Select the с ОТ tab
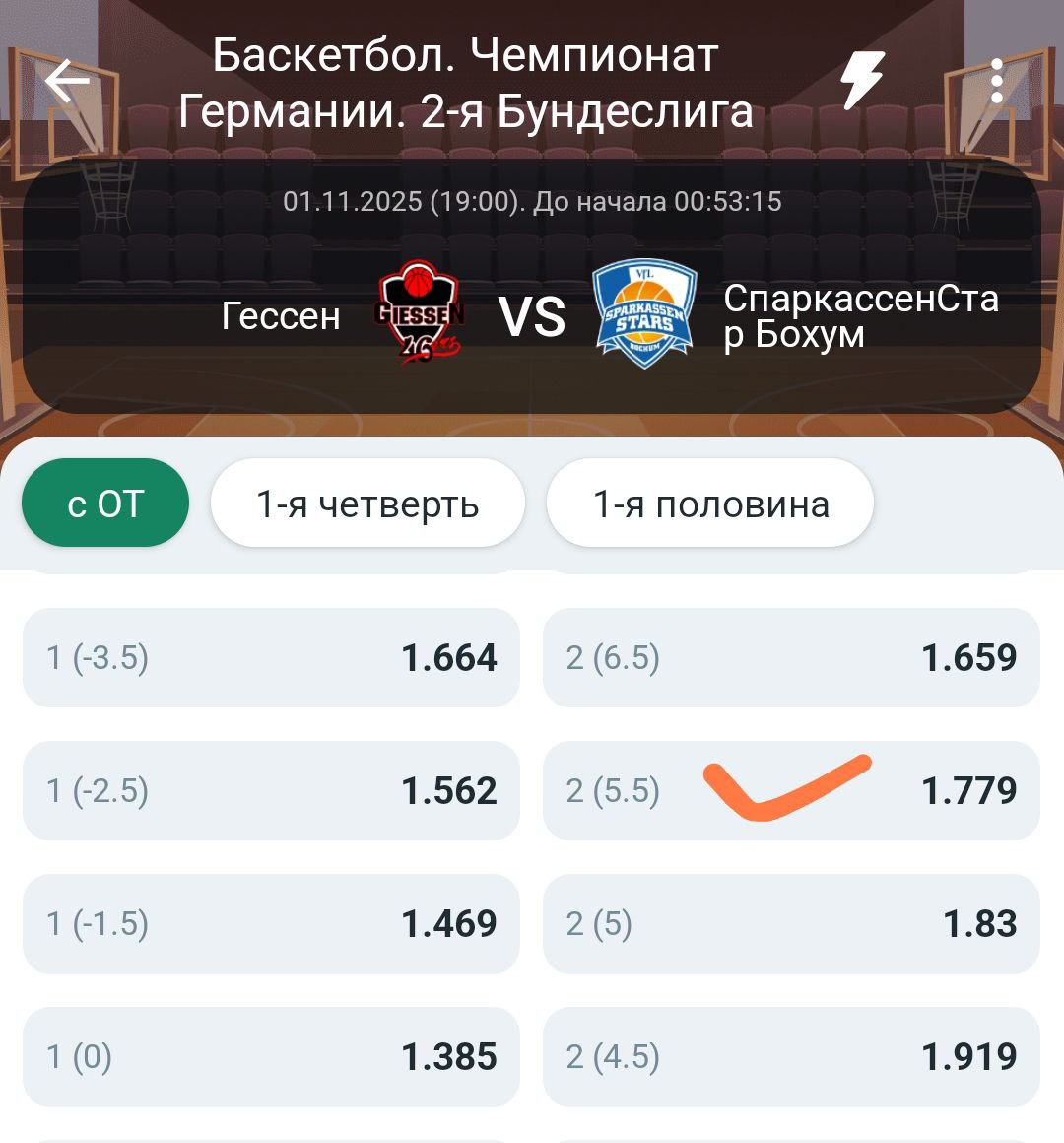The image size is (1064, 1143). coord(105,504)
